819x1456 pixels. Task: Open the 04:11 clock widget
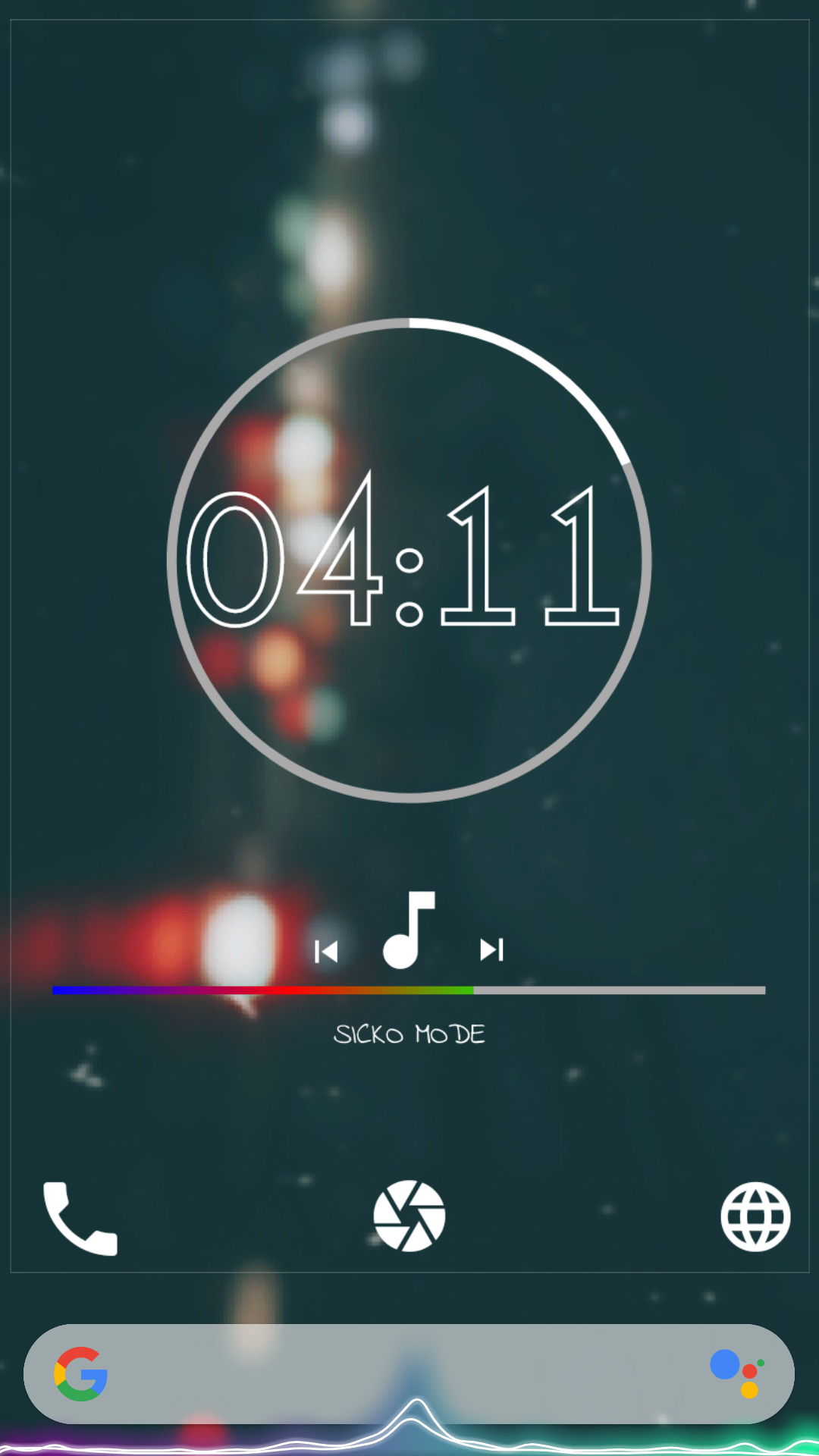(x=409, y=560)
